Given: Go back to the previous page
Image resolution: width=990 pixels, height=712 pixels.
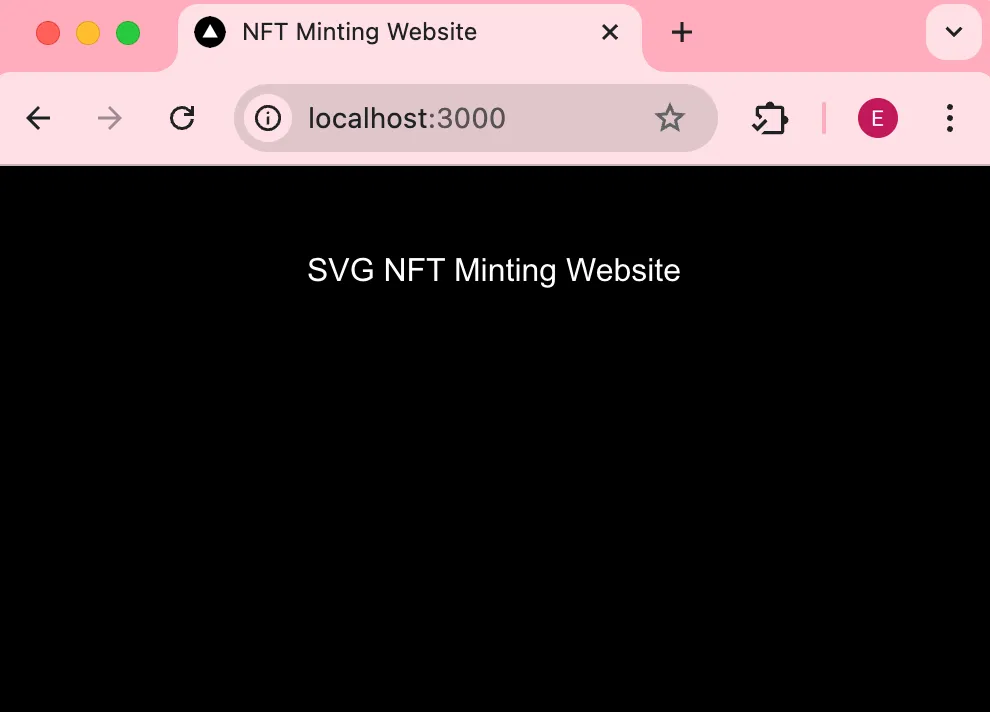Looking at the screenshot, I should tap(38, 119).
